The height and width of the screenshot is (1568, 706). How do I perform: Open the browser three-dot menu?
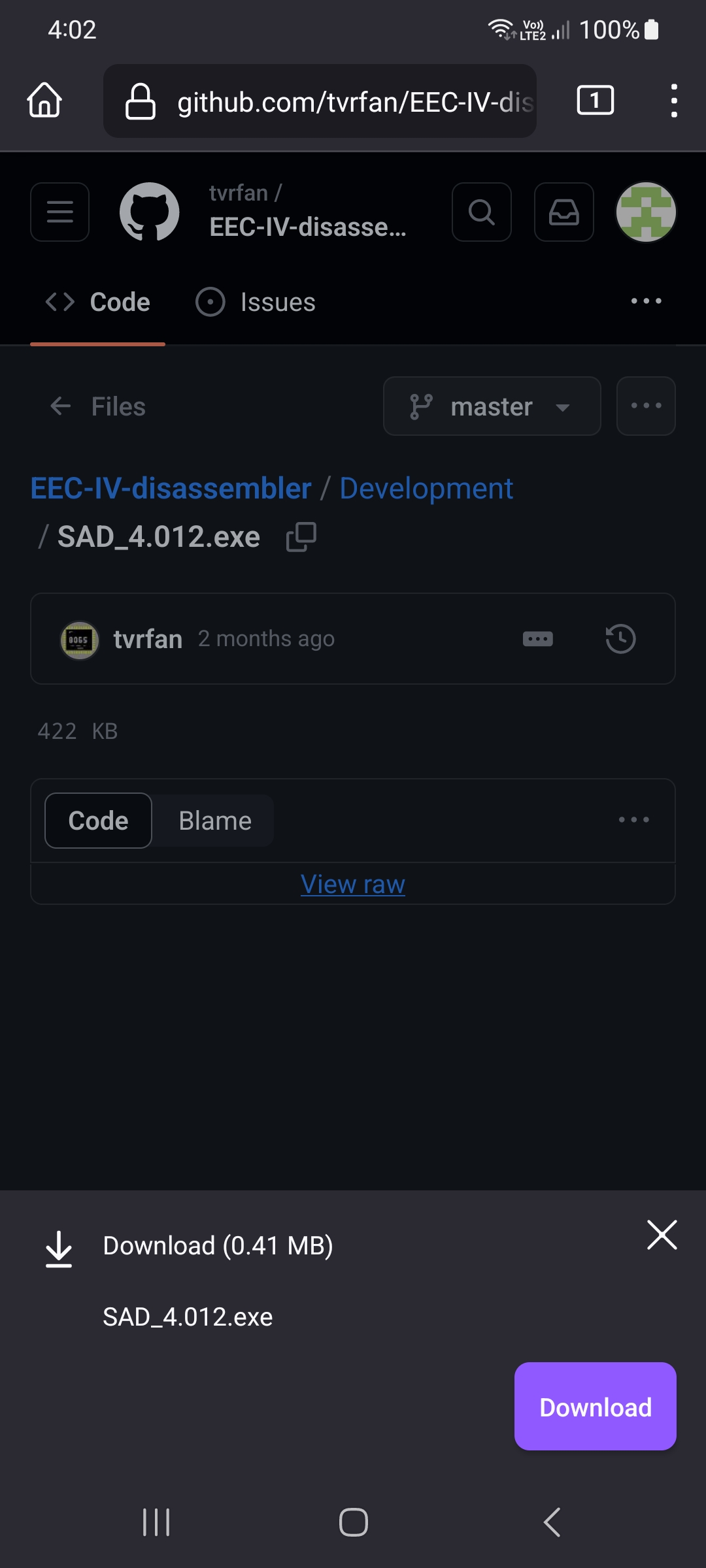[x=673, y=101]
